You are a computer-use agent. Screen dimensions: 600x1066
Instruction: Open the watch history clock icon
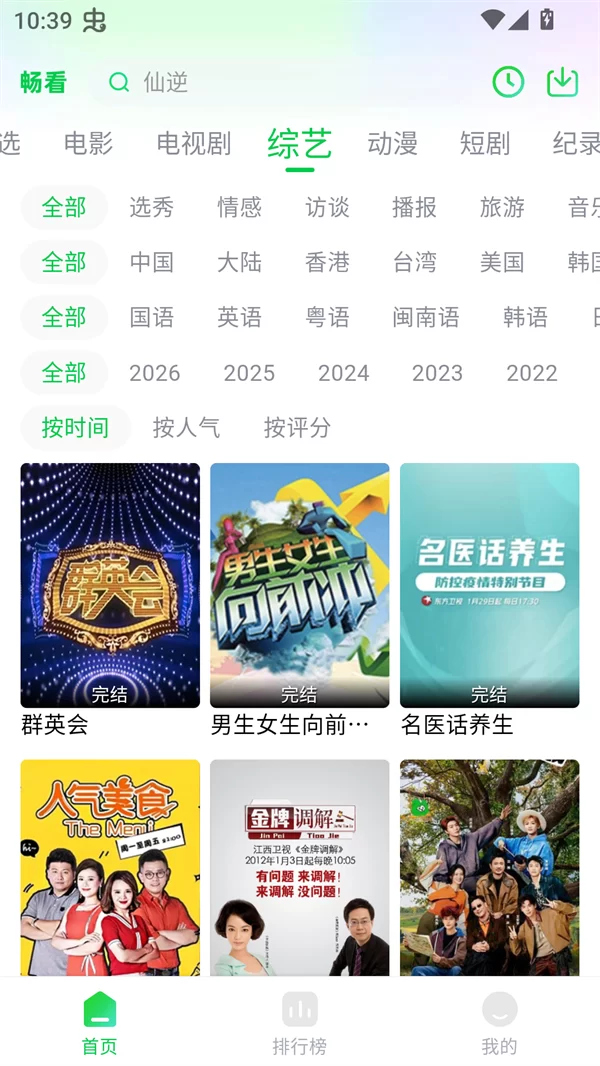click(x=508, y=82)
